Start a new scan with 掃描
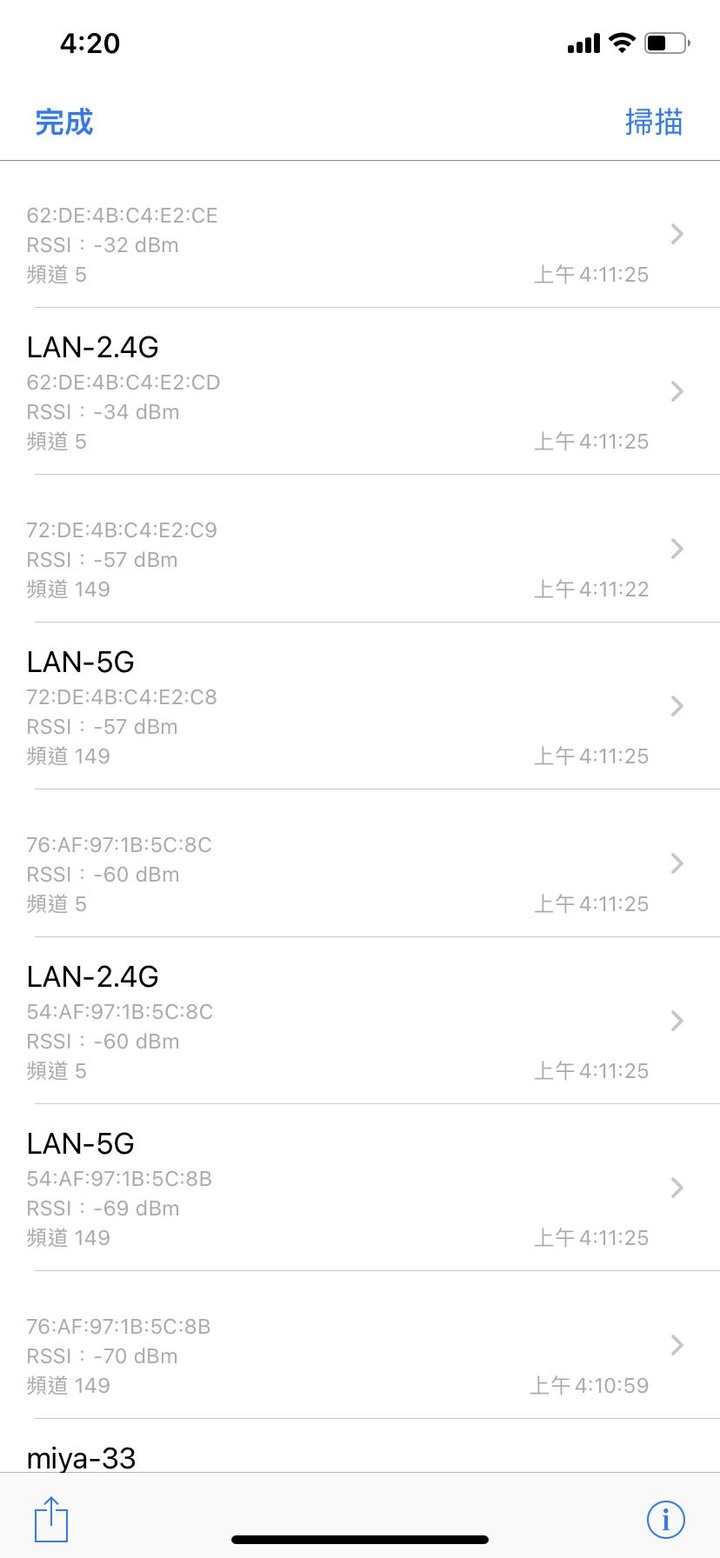This screenshot has width=720, height=1558. point(654,122)
